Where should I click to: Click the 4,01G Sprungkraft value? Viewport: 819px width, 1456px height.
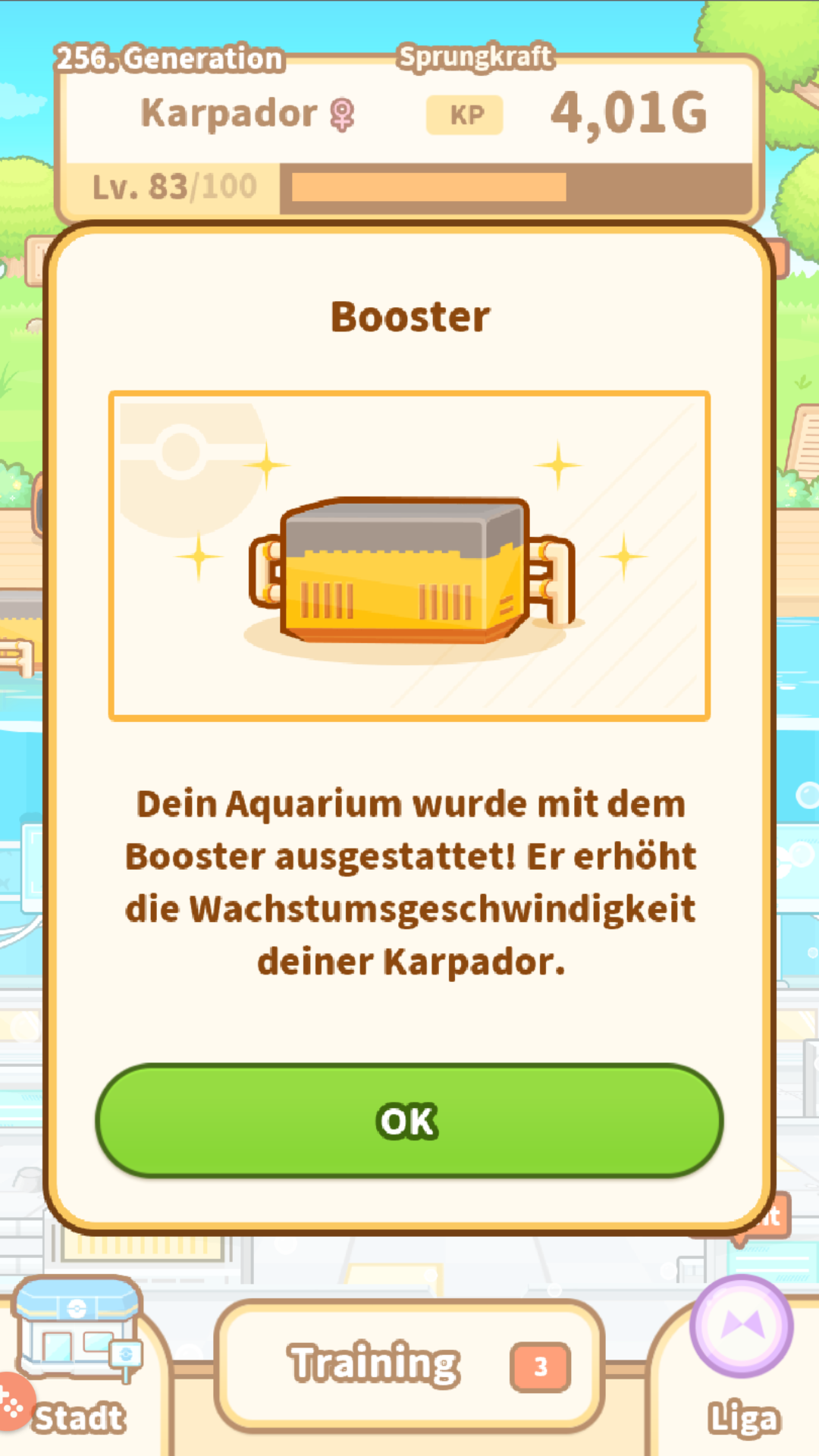coord(629,112)
